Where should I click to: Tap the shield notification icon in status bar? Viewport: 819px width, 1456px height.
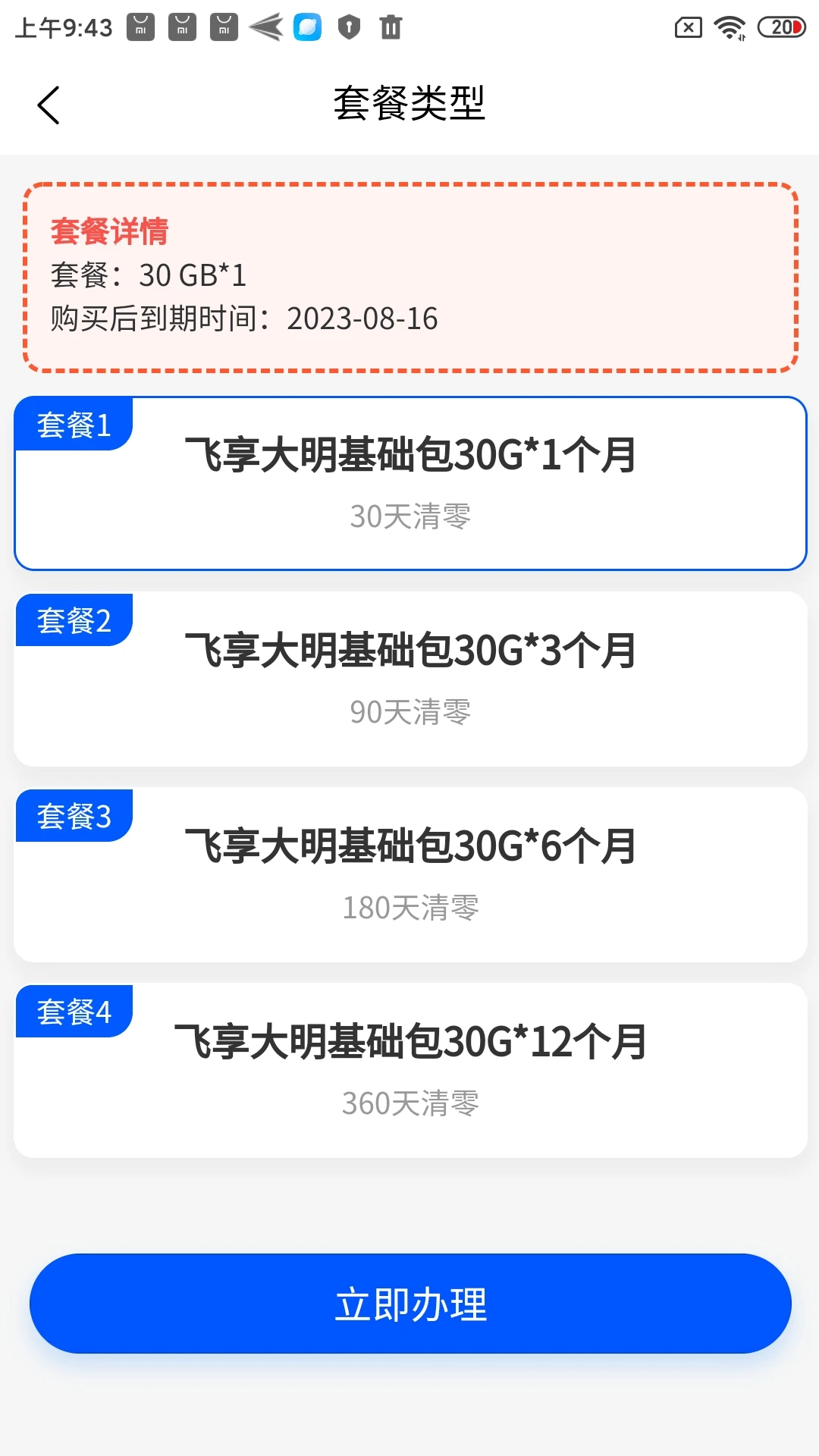(x=350, y=27)
